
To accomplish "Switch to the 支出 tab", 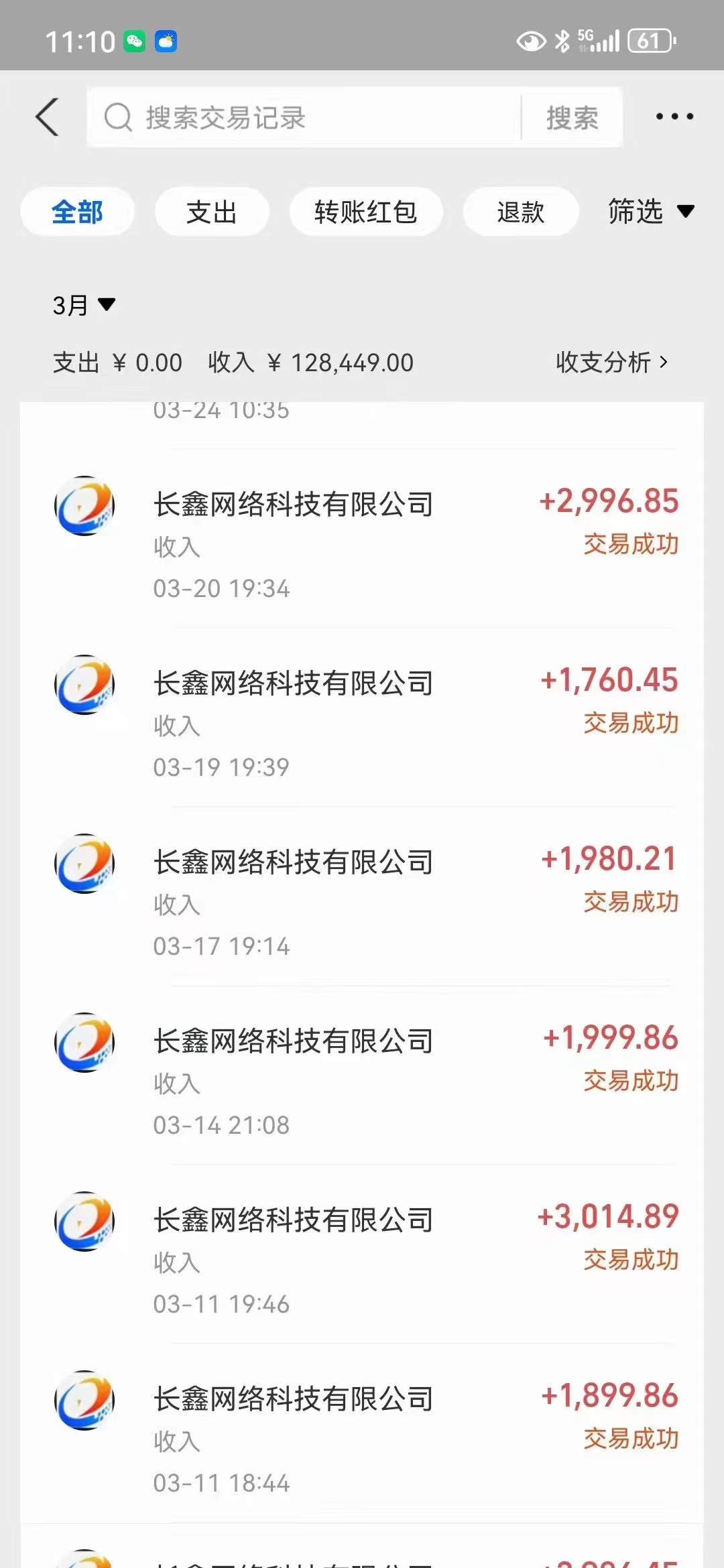I will 211,211.
